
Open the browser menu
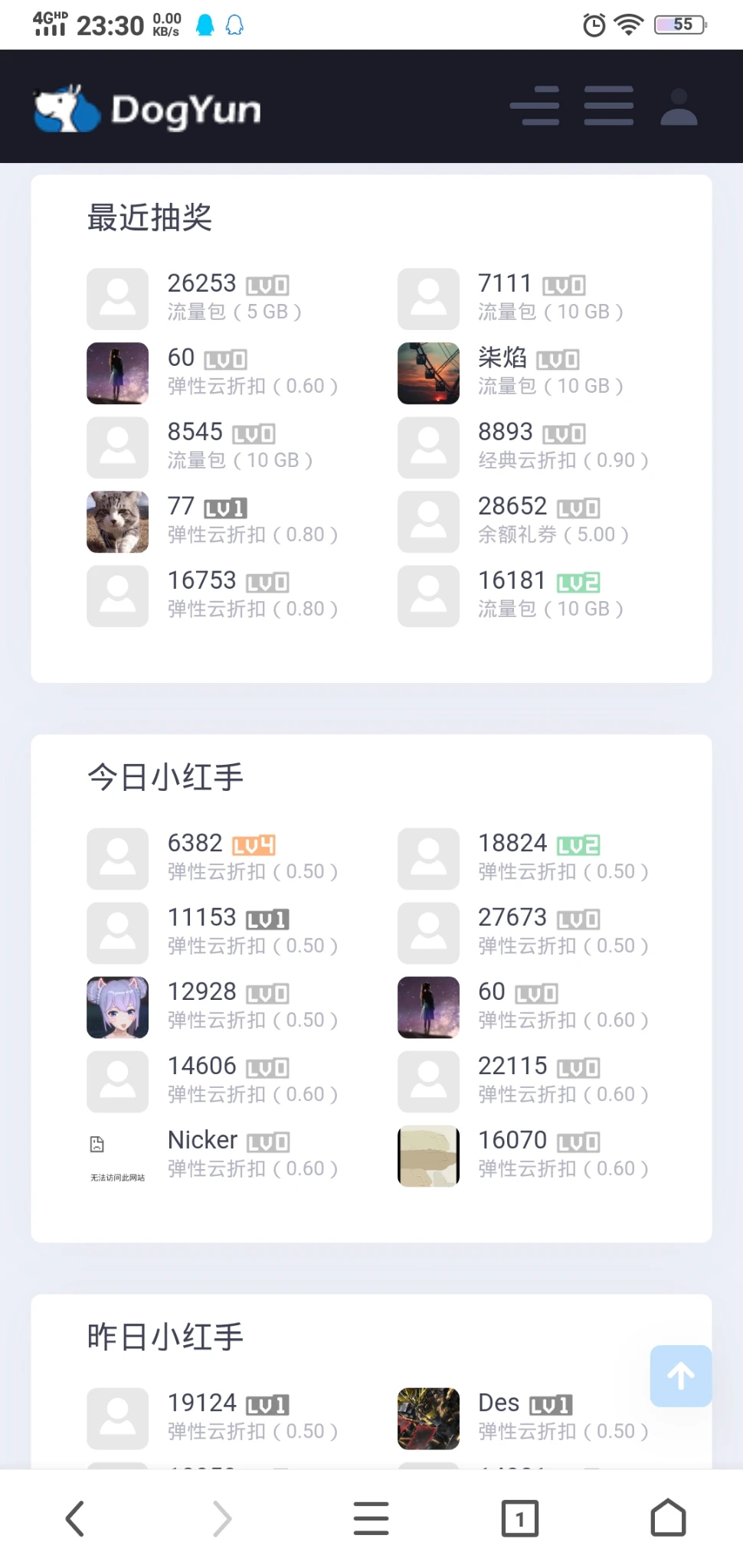[371, 1518]
